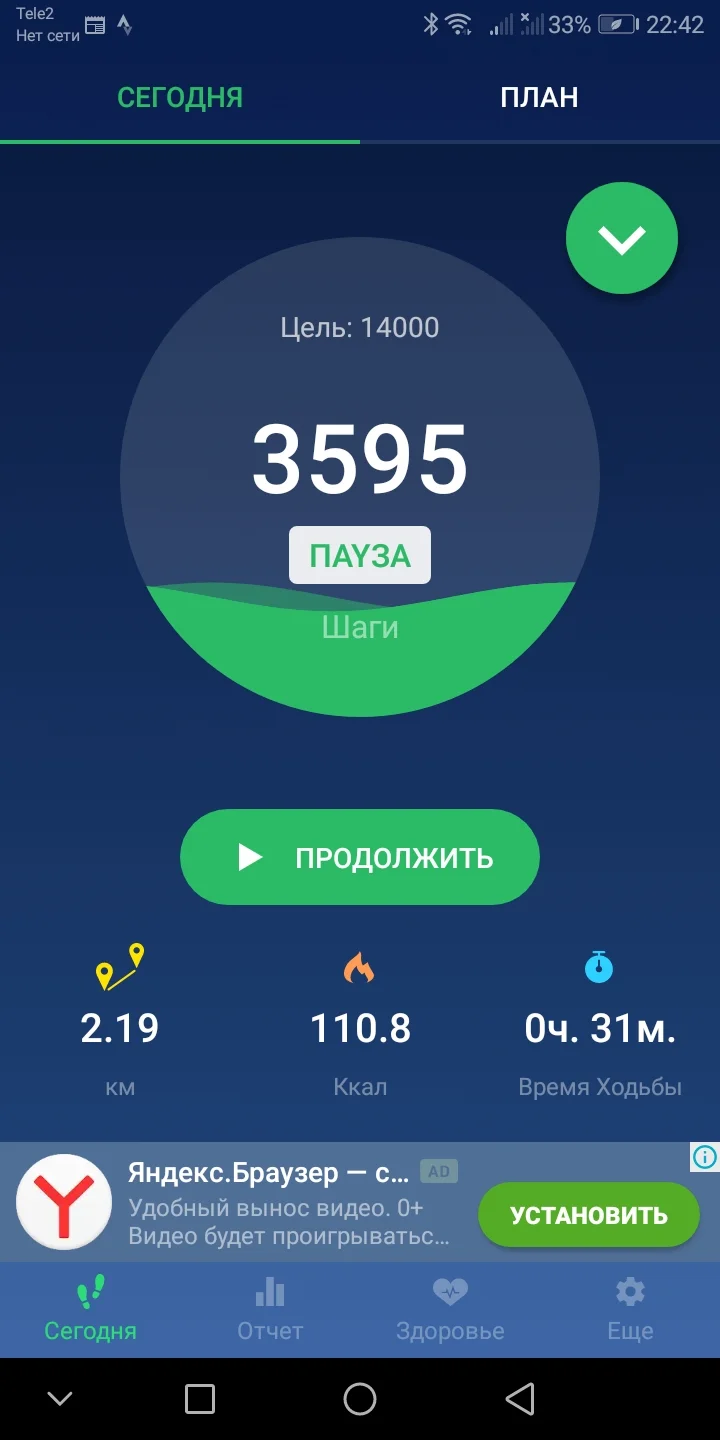Open the Отчет tab
Viewport: 720px width, 1440px height.
coord(270,1310)
